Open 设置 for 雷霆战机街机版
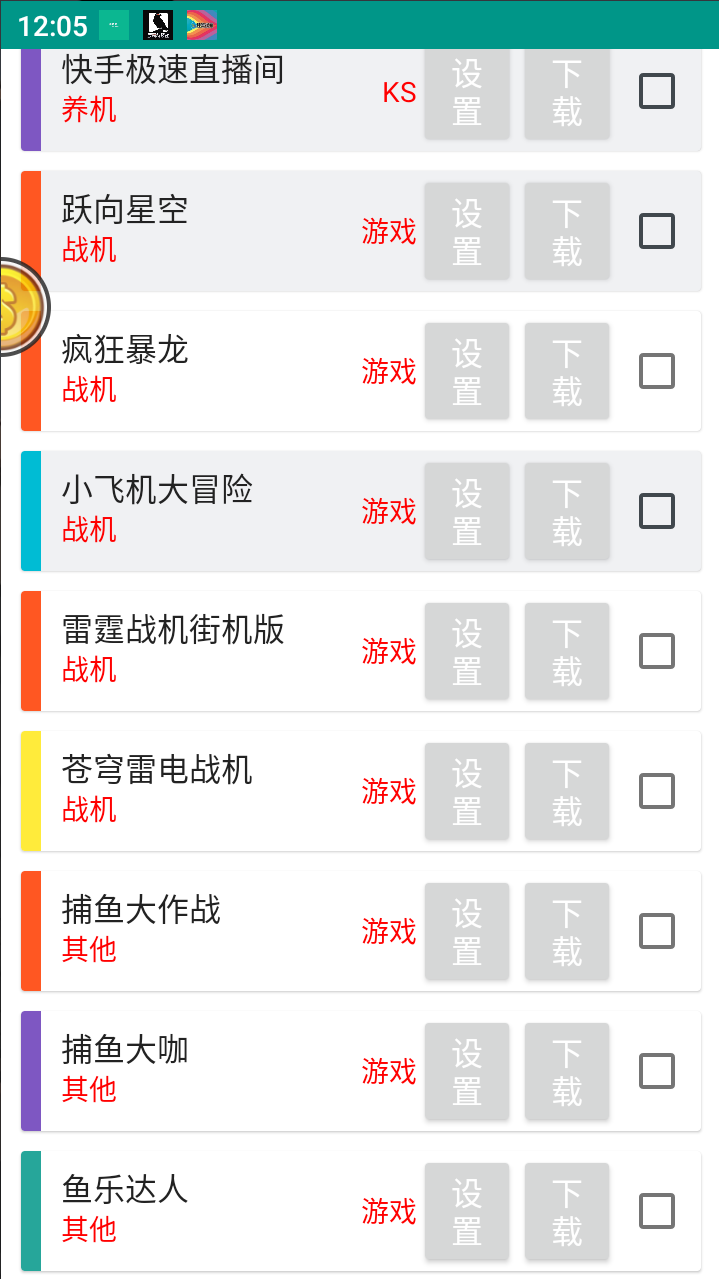This screenshot has height=1279, width=719. coord(467,651)
